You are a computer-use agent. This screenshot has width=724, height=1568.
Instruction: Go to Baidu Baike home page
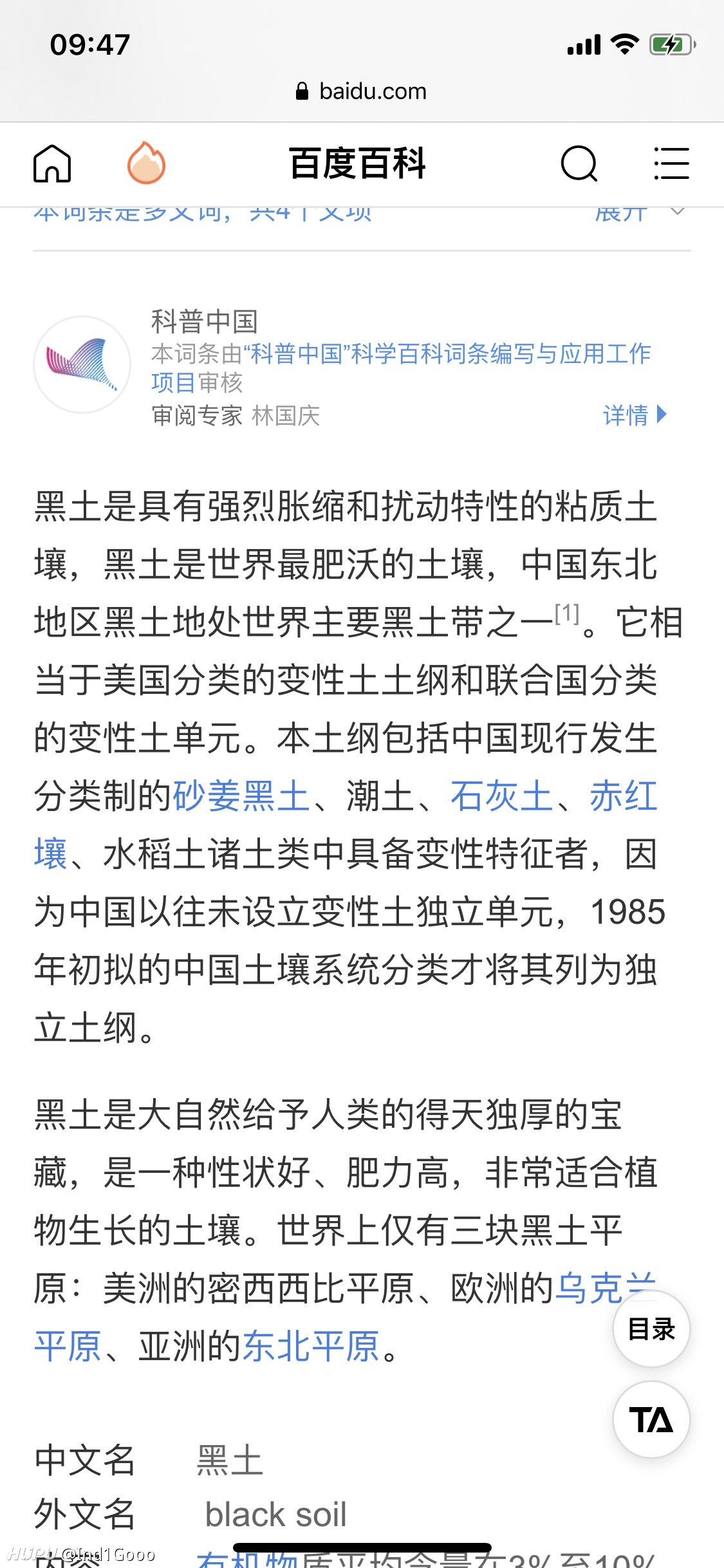pos(51,163)
